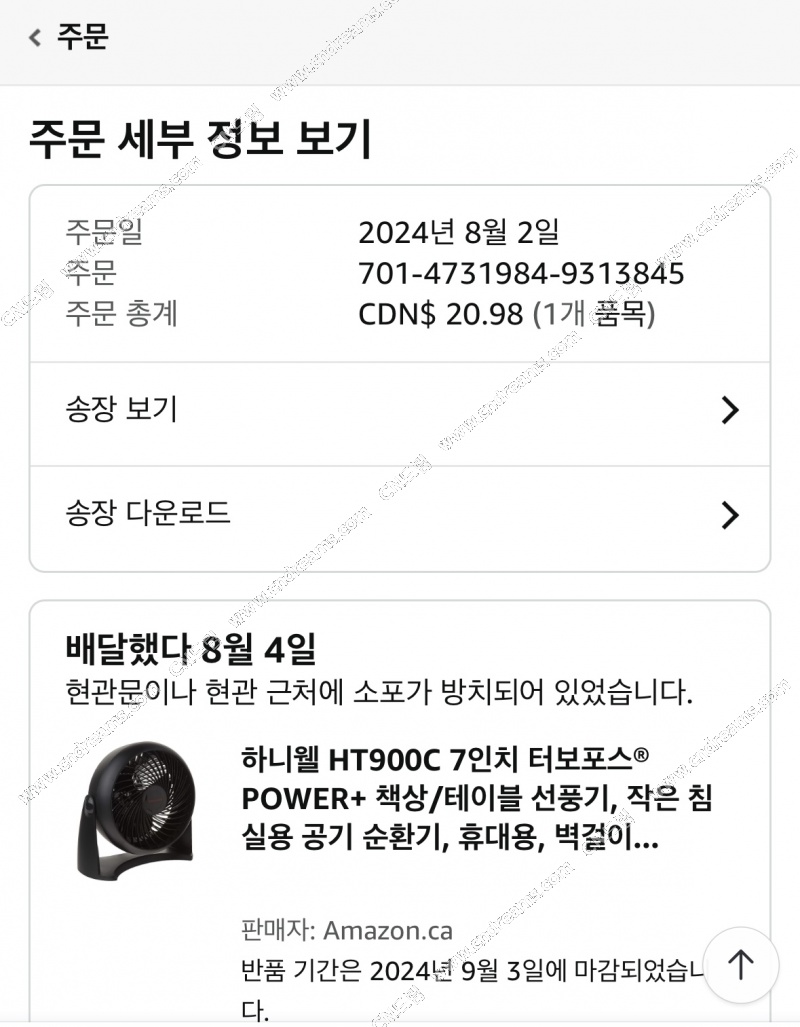Tap the scroll-to-top arrow button
Viewport: 800px width, 1027px height.
pyautogui.click(x=740, y=965)
